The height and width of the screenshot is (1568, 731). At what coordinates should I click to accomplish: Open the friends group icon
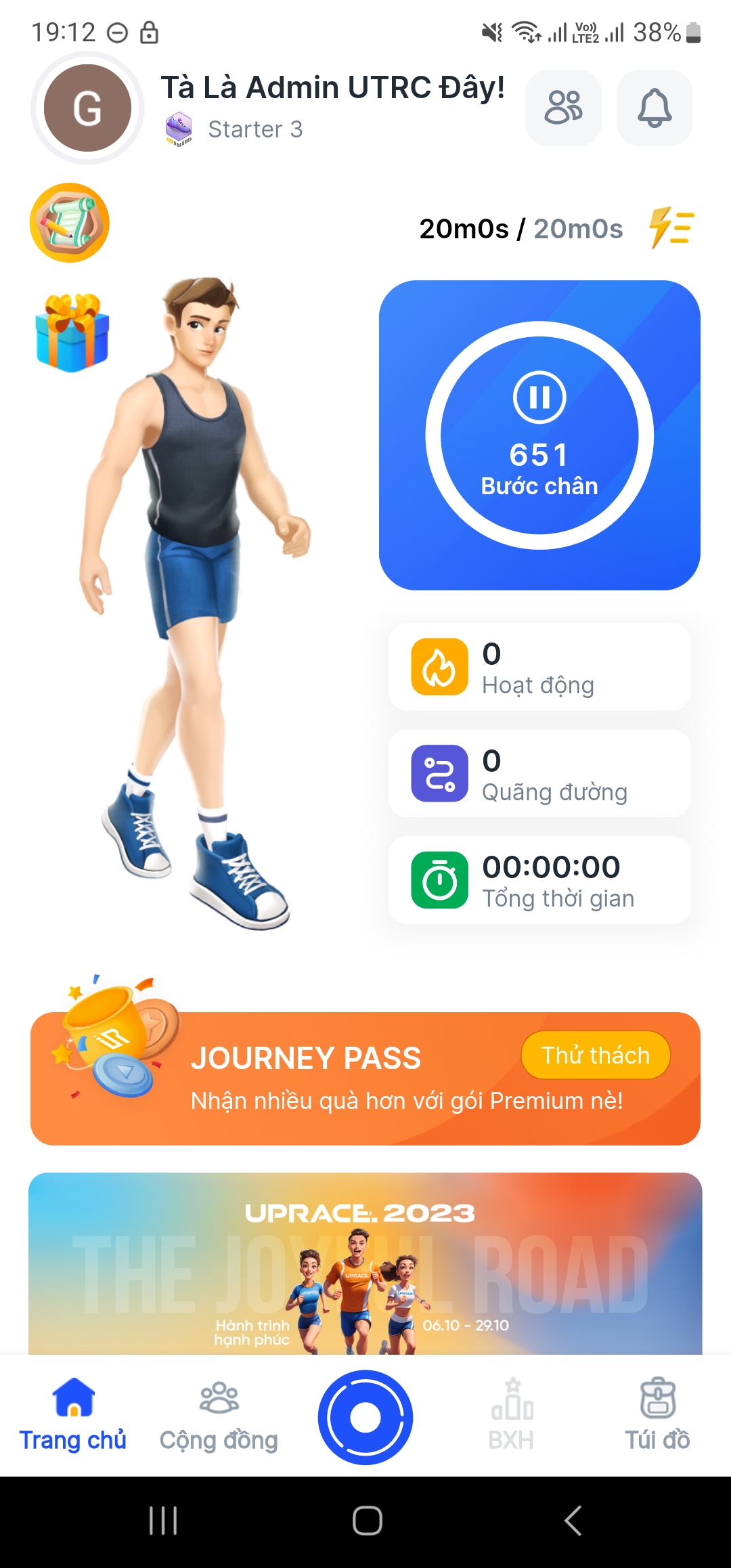coord(563,108)
